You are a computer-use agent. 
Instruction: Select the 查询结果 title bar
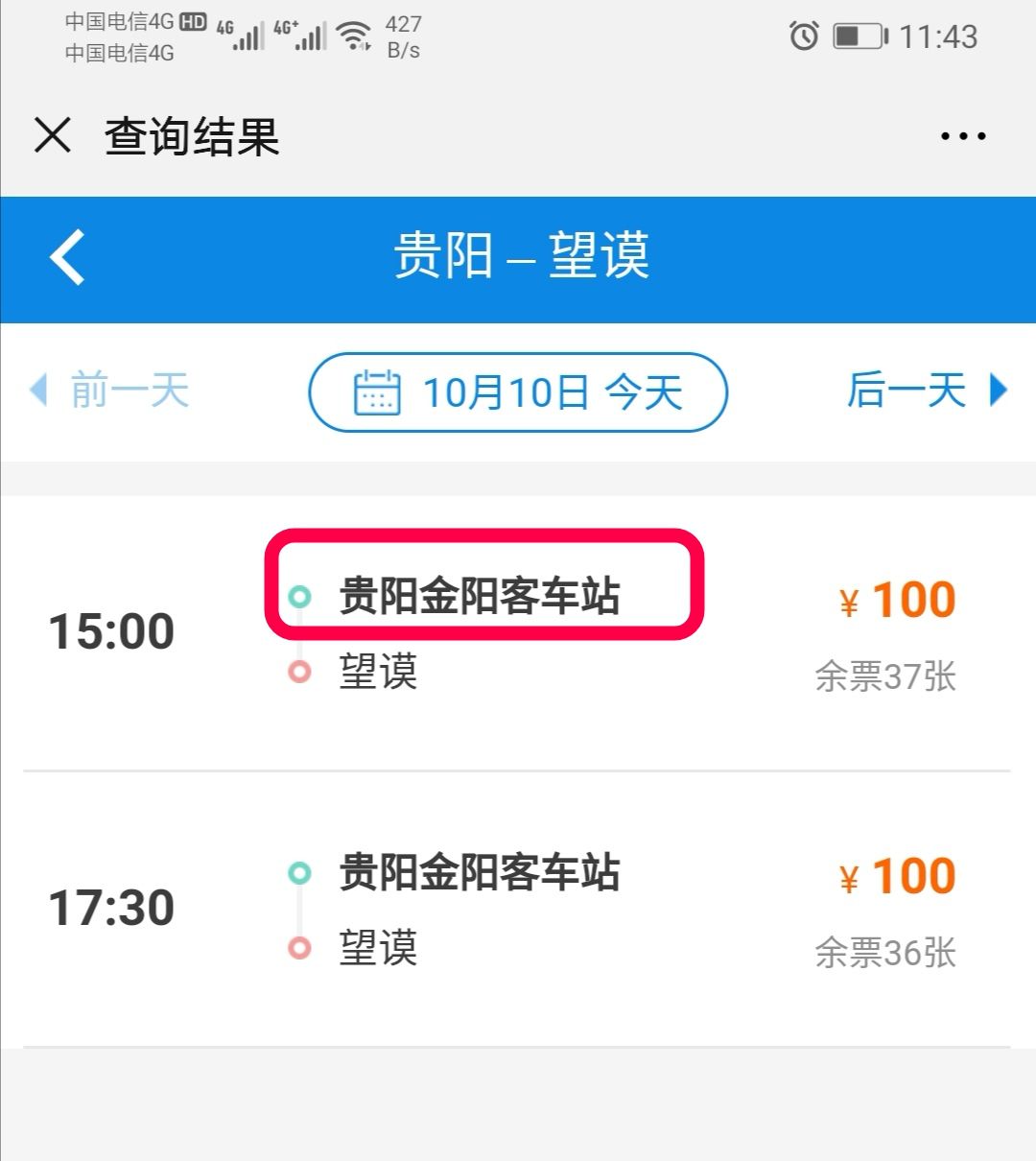click(190, 136)
